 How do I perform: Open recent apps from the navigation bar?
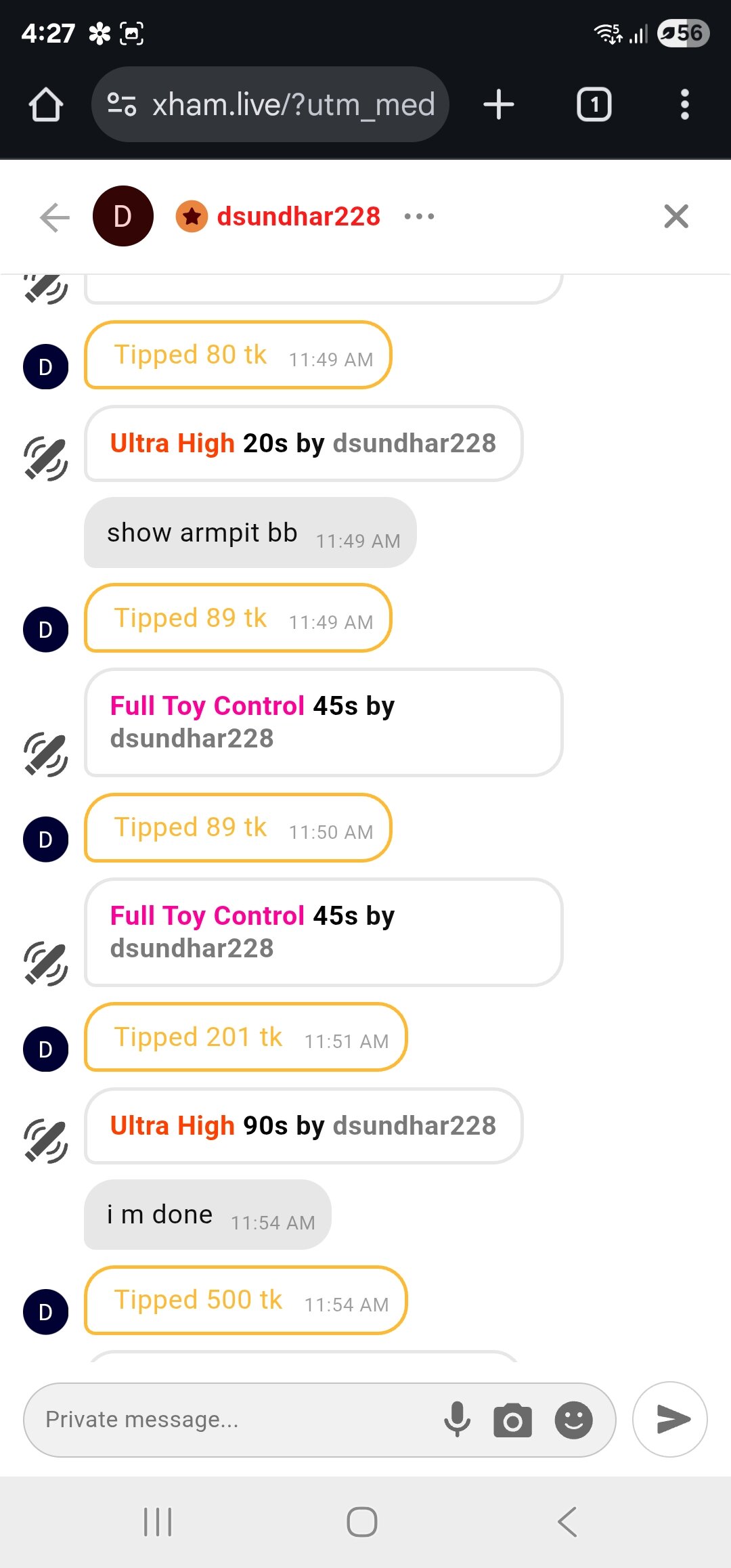[x=158, y=1522]
